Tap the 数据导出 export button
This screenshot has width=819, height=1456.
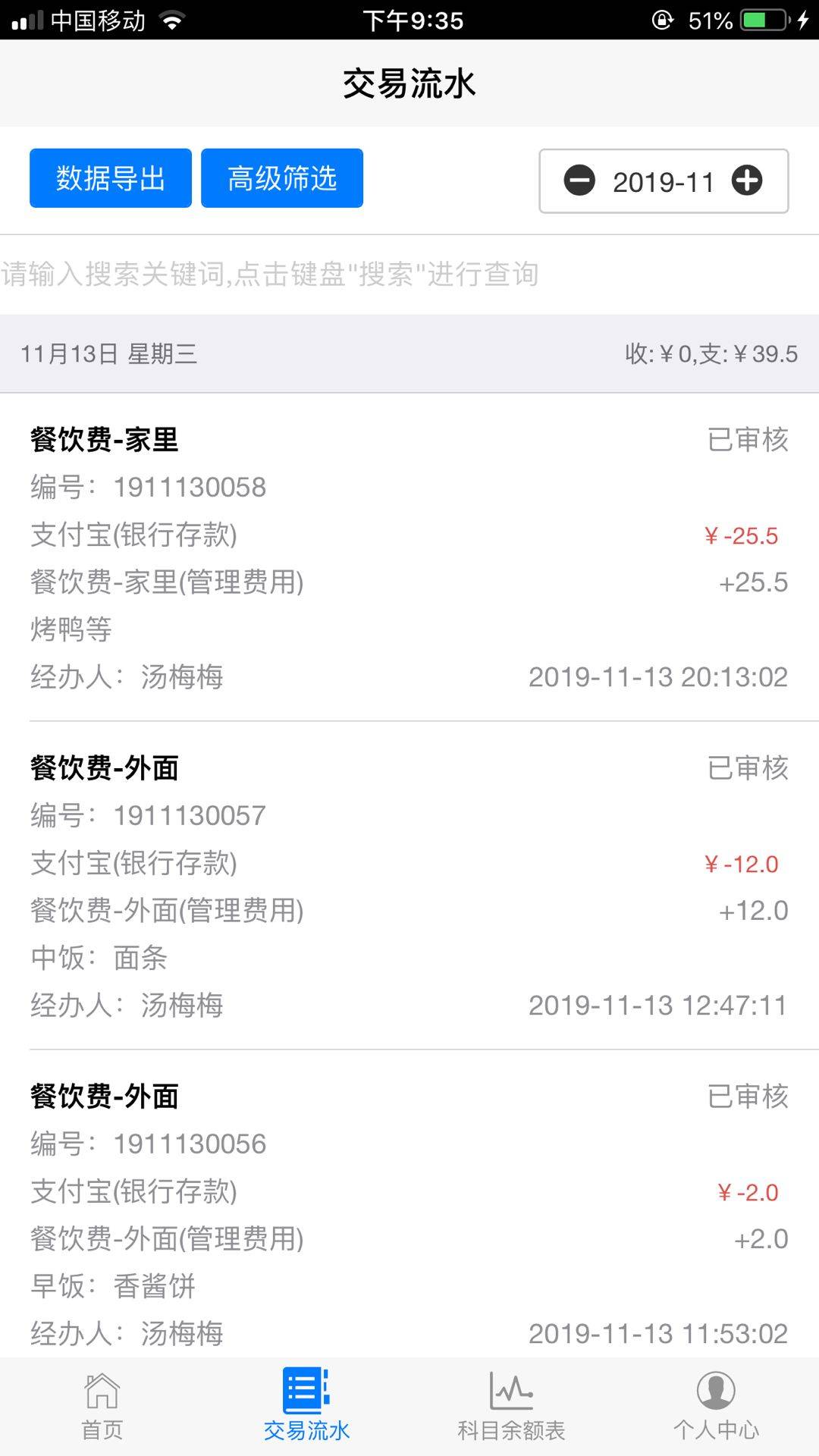[x=109, y=177]
